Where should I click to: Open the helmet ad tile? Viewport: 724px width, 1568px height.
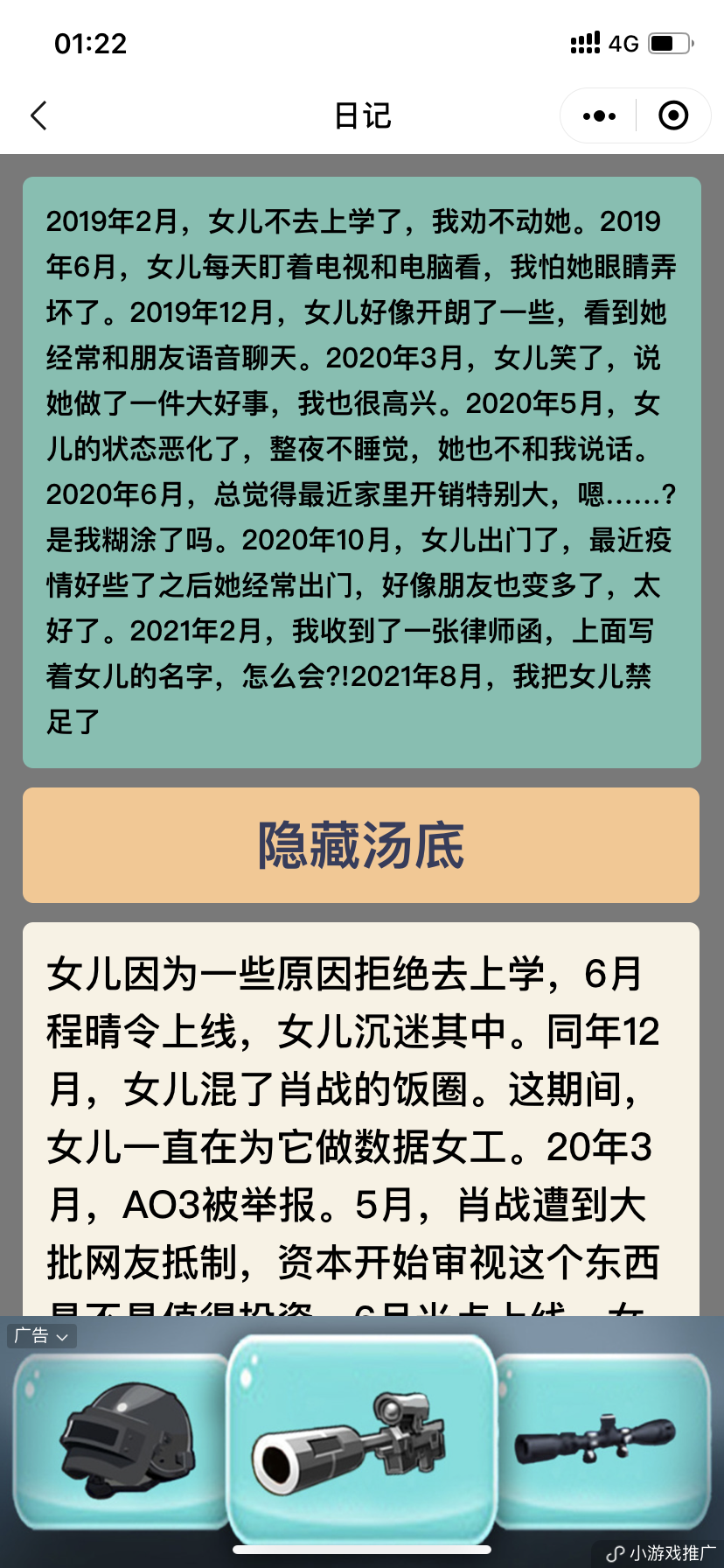(121, 1441)
